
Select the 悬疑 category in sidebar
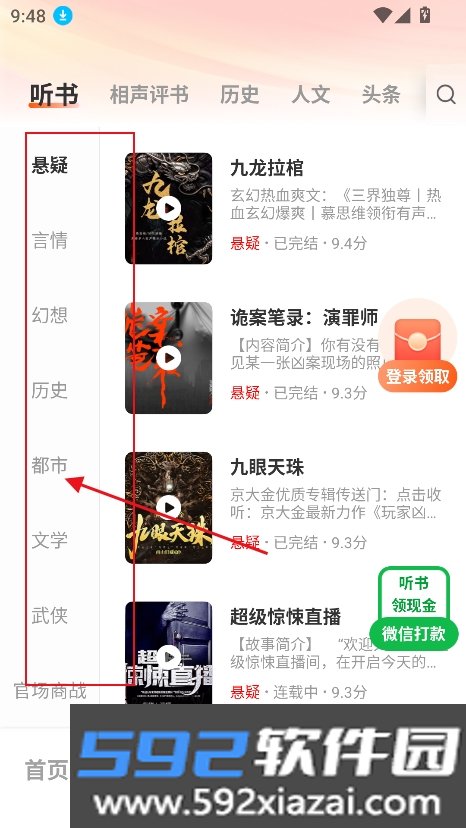(x=50, y=165)
